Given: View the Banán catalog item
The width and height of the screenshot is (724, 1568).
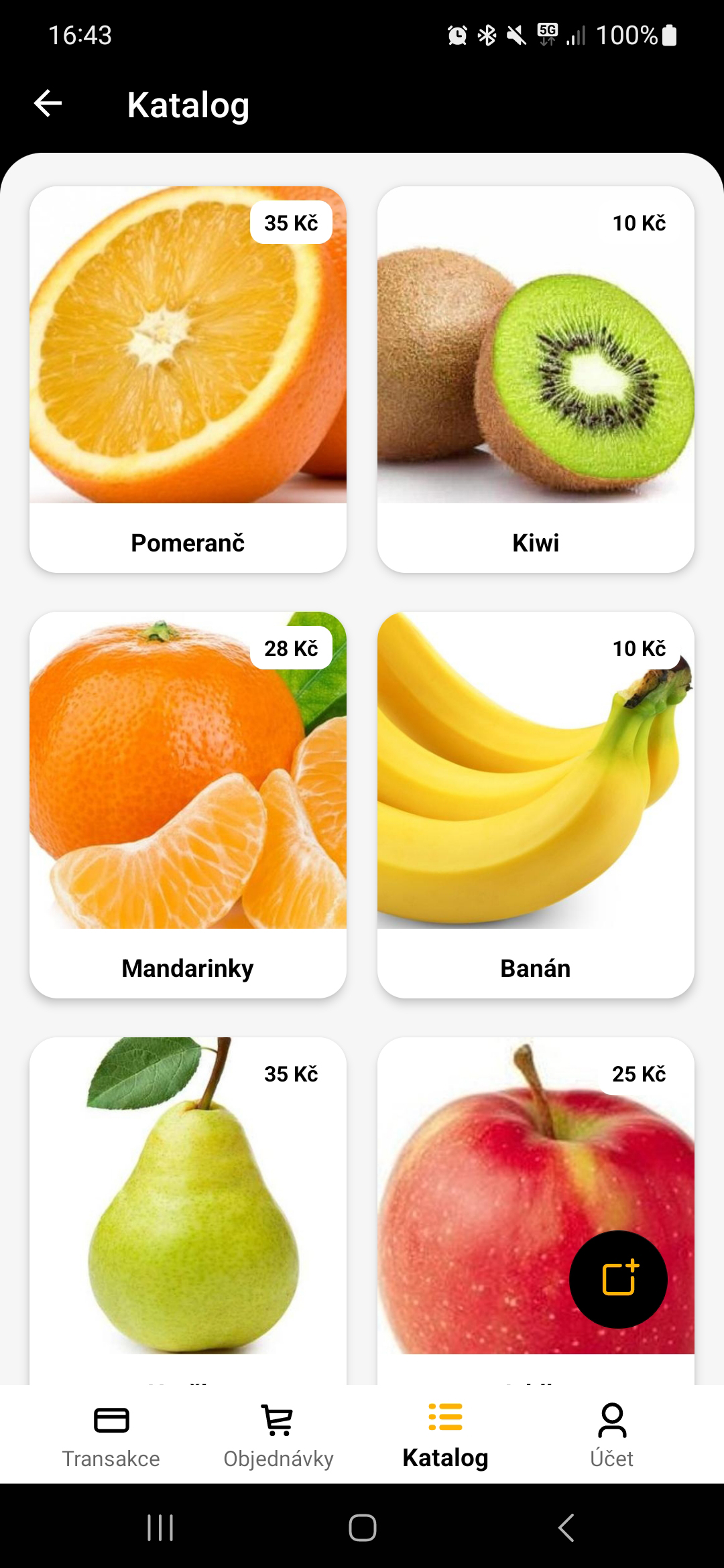Looking at the screenshot, I should click(x=536, y=804).
